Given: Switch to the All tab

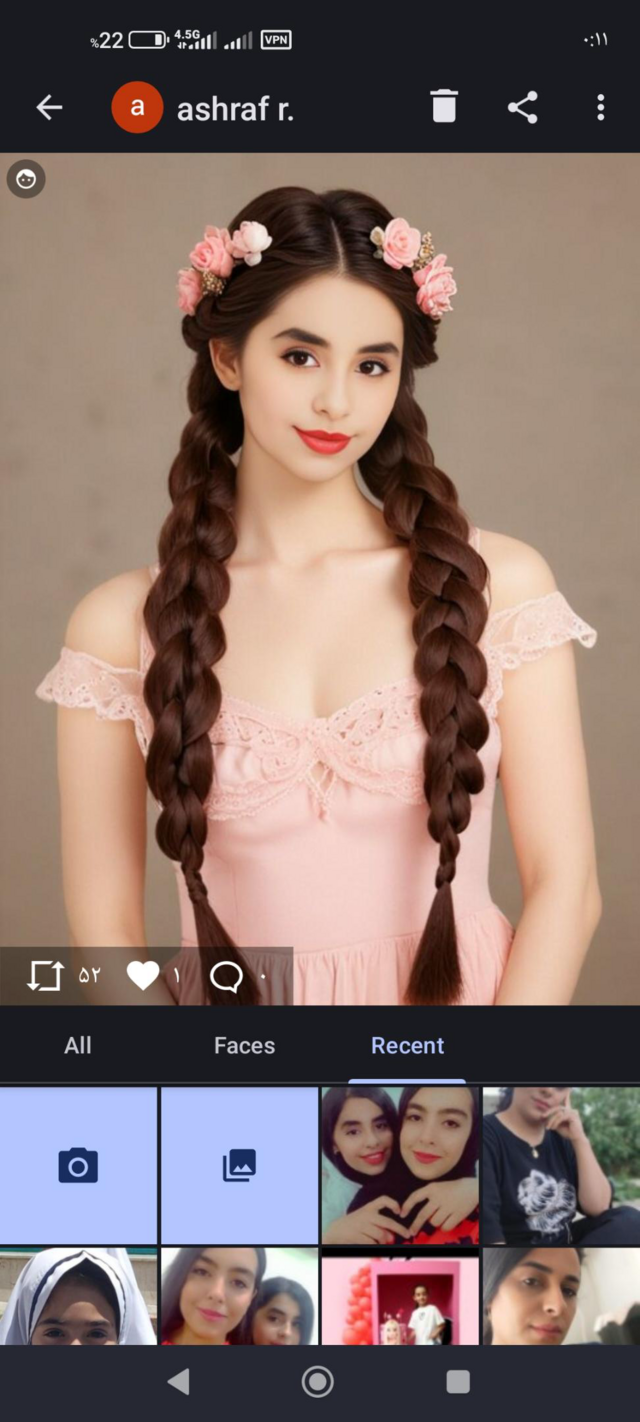Looking at the screenshot, I should [x=78, y=1045].
